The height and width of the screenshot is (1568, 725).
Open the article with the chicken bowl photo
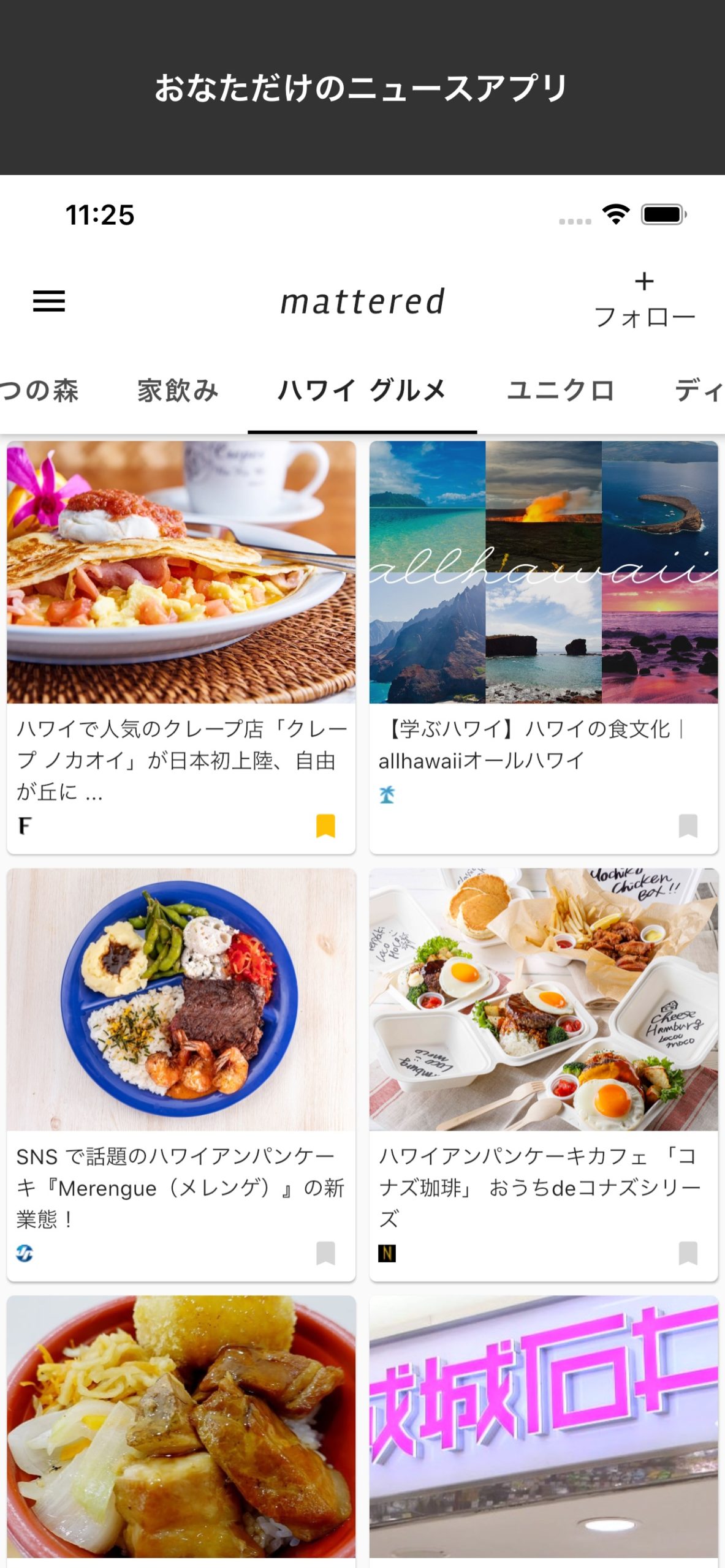181,1427
